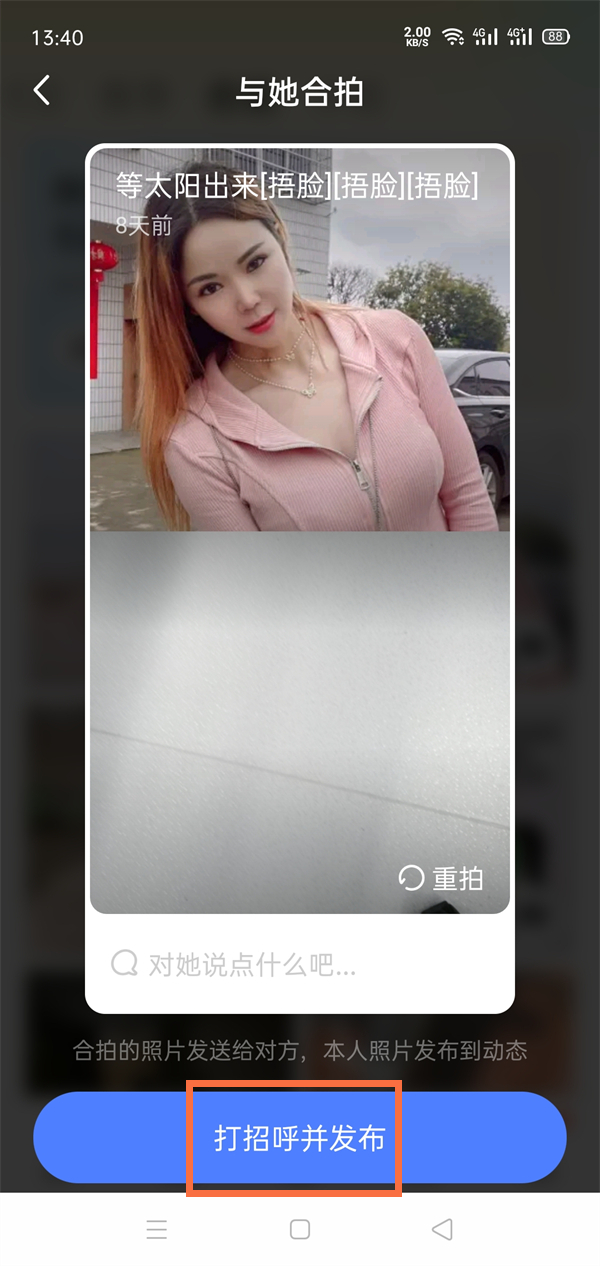This screenshot has height=1266, width=600.
Task: Go back from the 与她合拍 screen
Action: pos(42,91)
